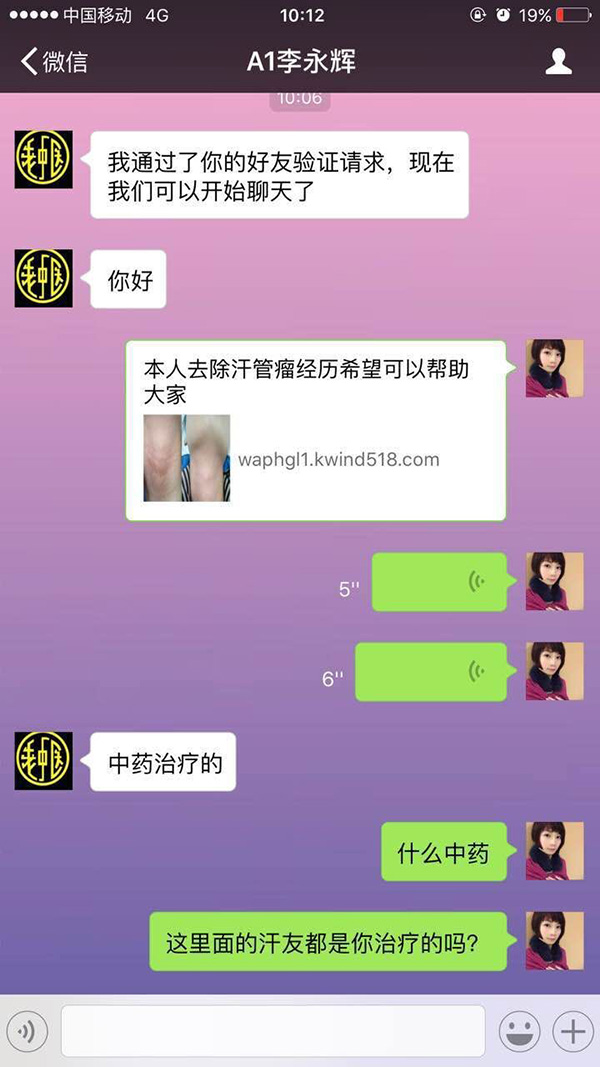This screenshot has height=1067, width=600.
Task: Play the 6-second voice message
Action: [432, 672]
